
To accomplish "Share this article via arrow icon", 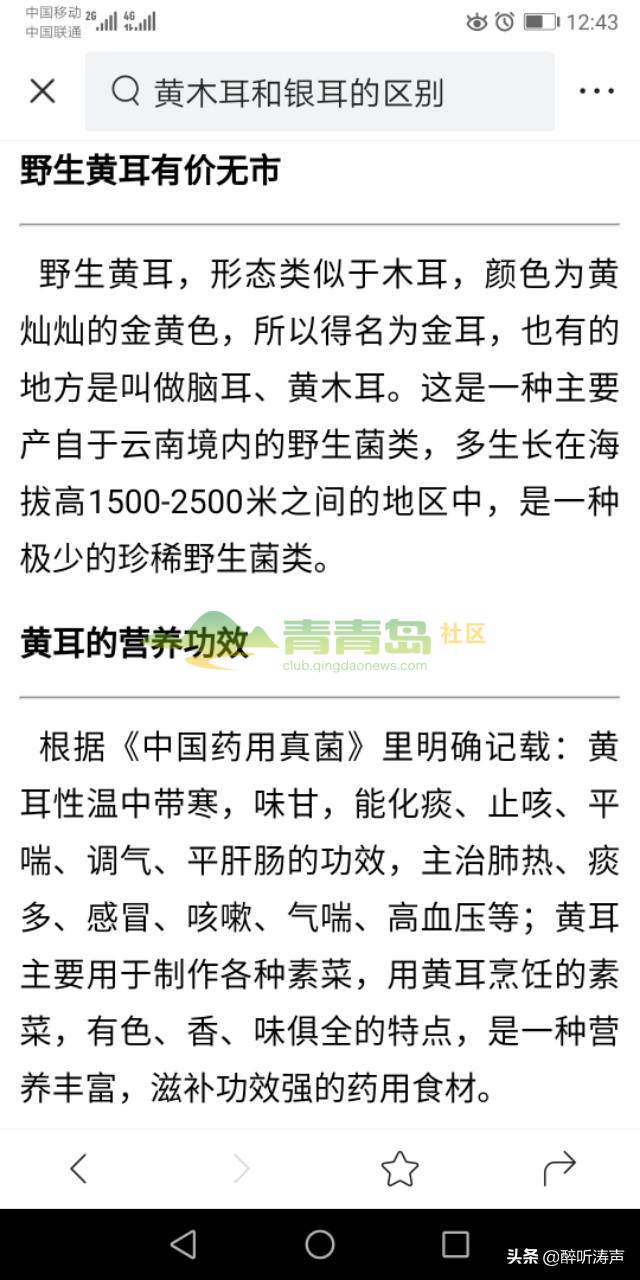I will tap(559, 1167).
